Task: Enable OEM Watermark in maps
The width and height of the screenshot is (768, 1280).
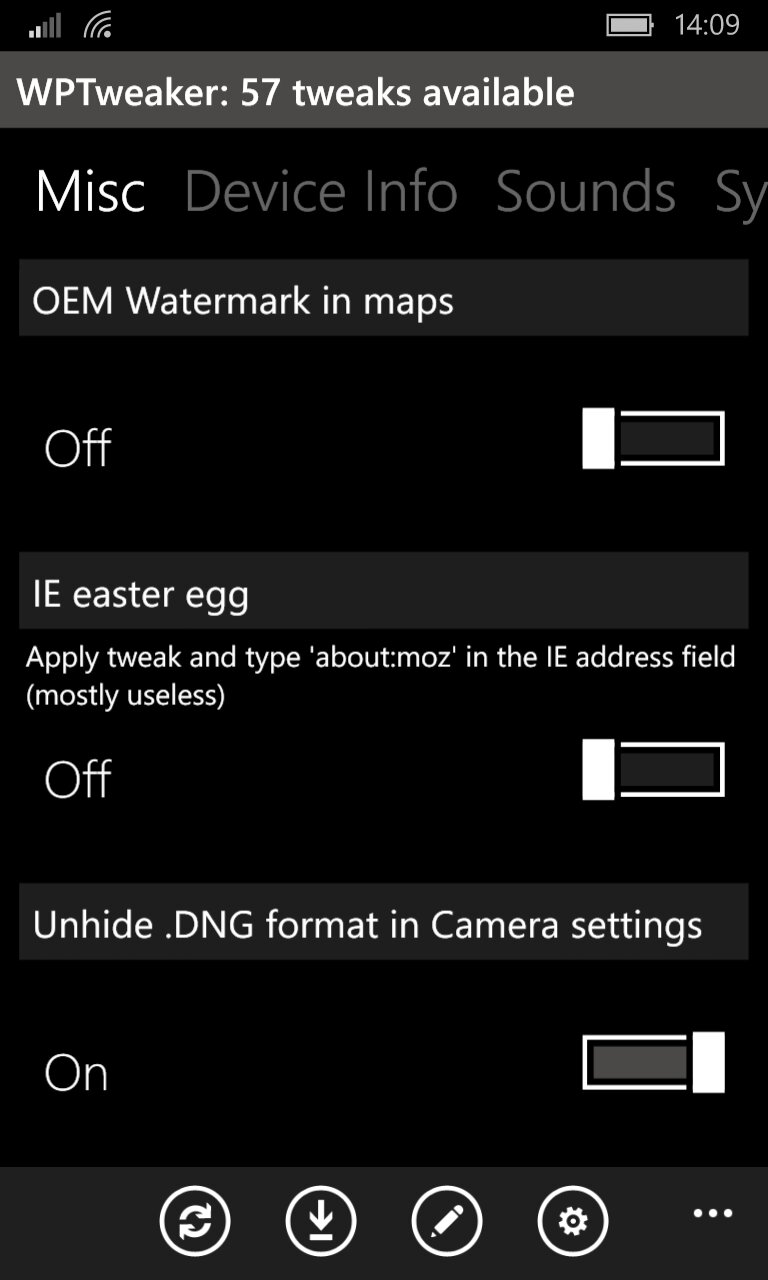Action: coord(653,439)
